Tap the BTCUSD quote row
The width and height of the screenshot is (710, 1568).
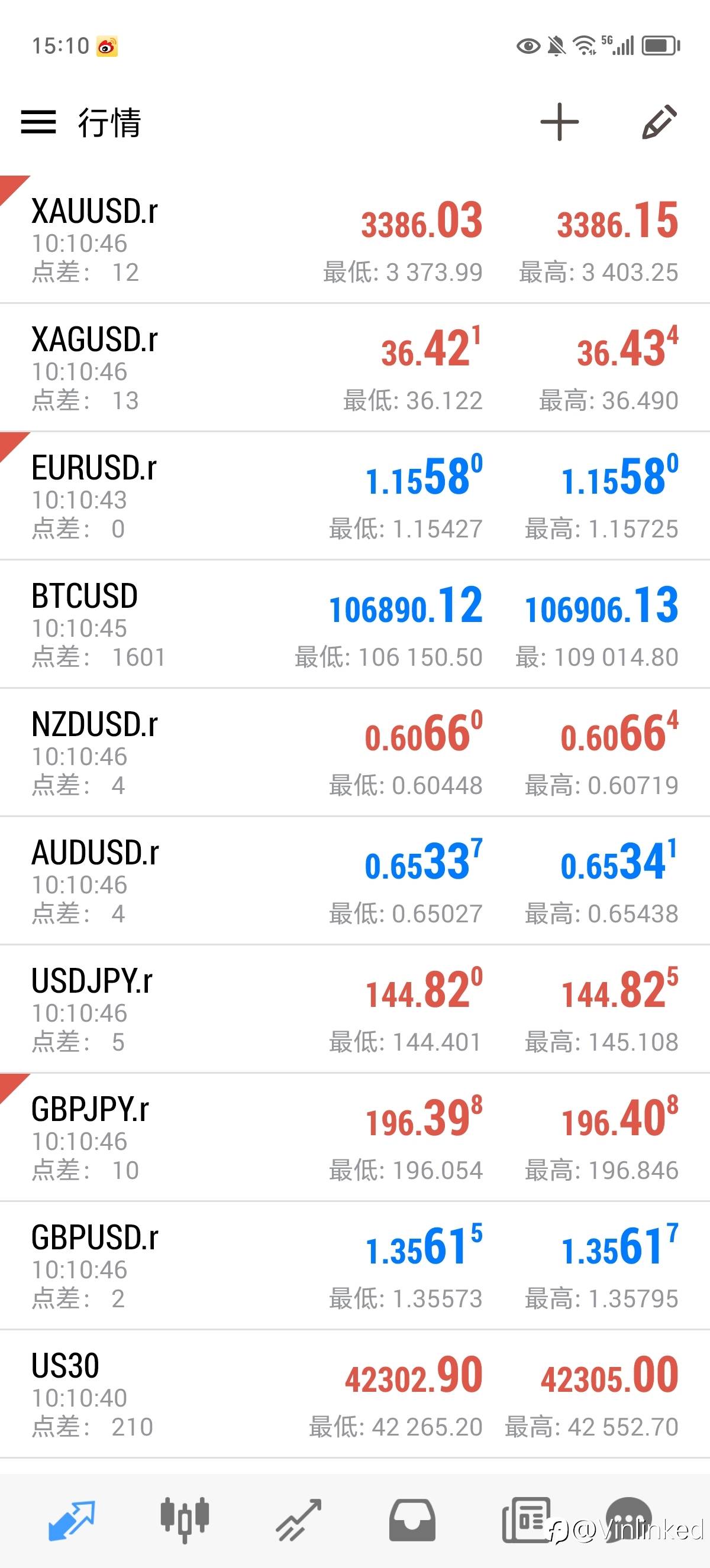pos(355,624)
